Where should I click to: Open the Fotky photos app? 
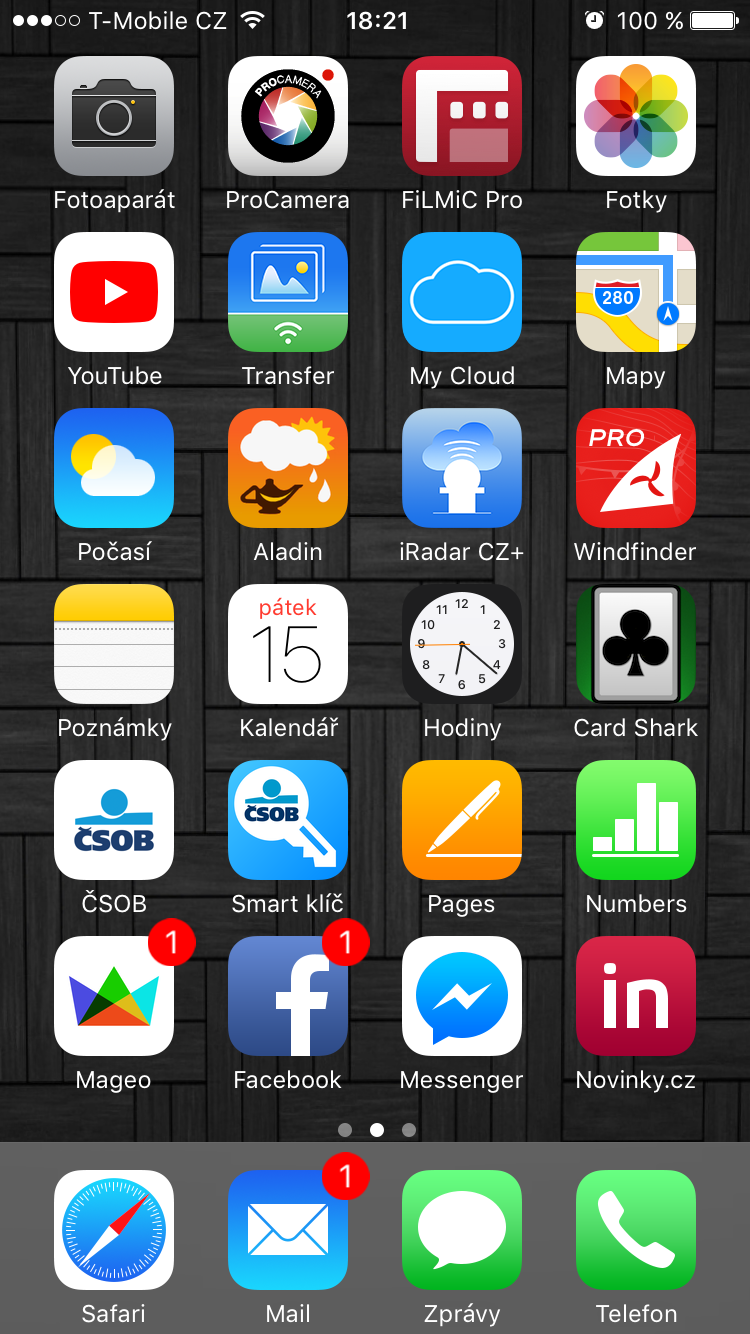point(636,116)
